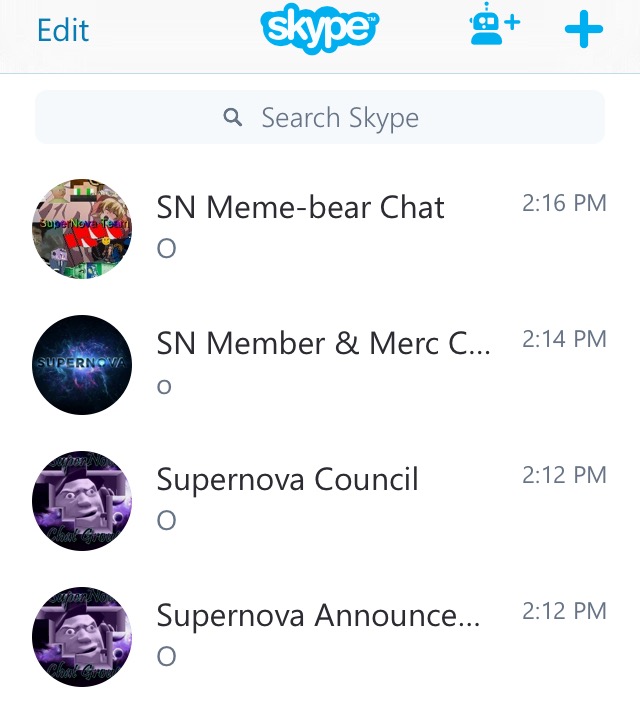640x704 pixels.
Task: Tap the Search Skype field
Action: (320, 118)
